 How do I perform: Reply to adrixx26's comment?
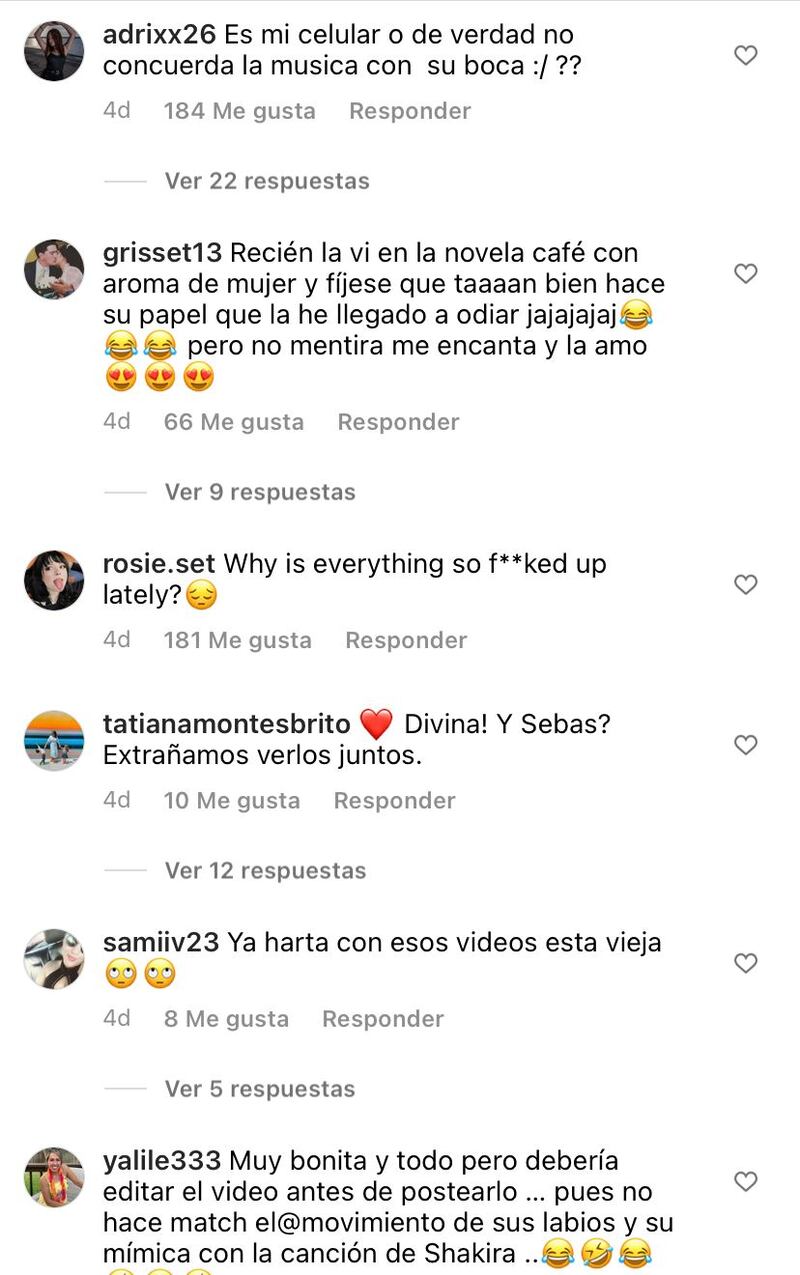point(409,111)
